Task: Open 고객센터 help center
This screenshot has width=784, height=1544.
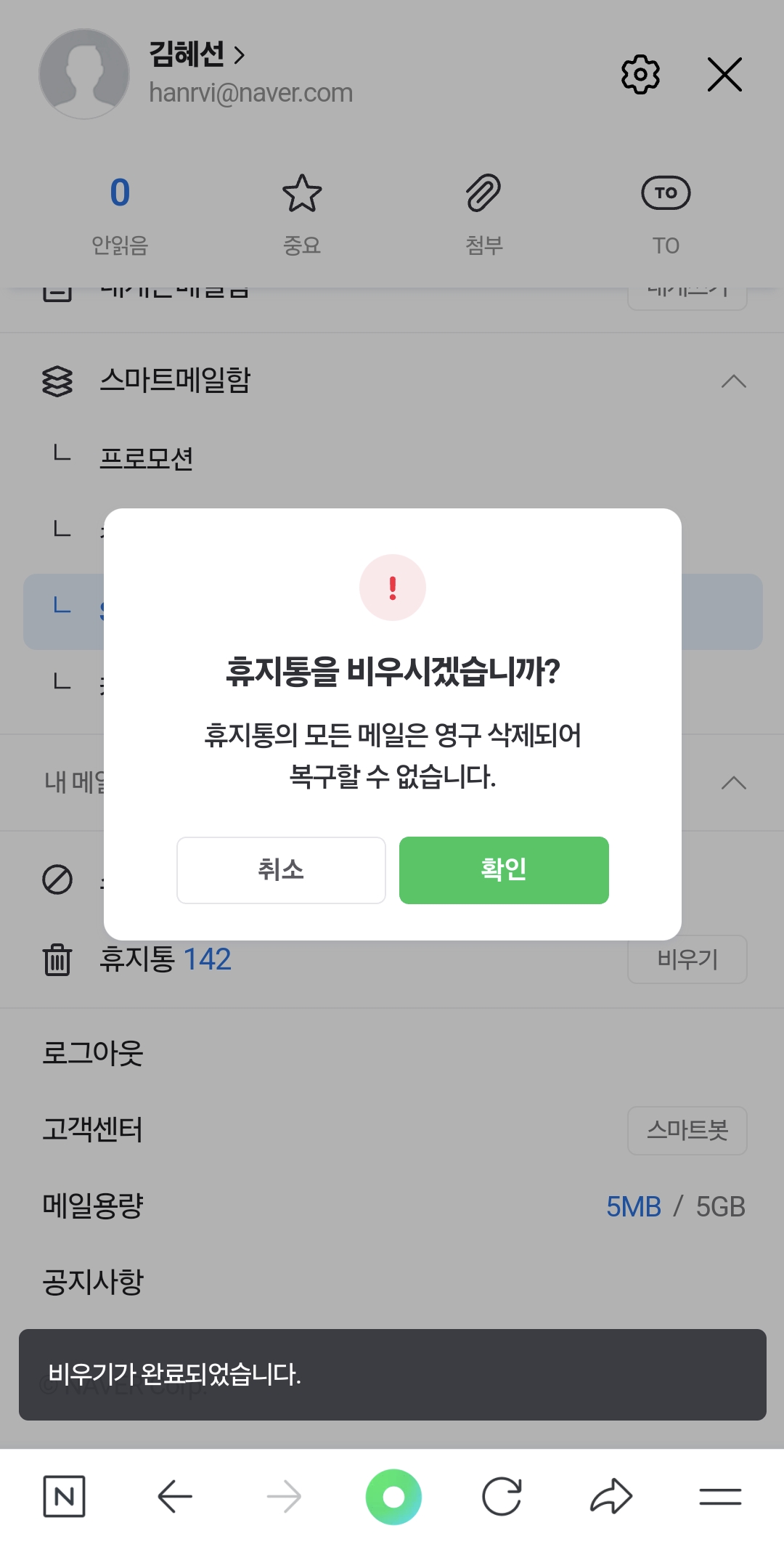Action: pos(93,1129)
